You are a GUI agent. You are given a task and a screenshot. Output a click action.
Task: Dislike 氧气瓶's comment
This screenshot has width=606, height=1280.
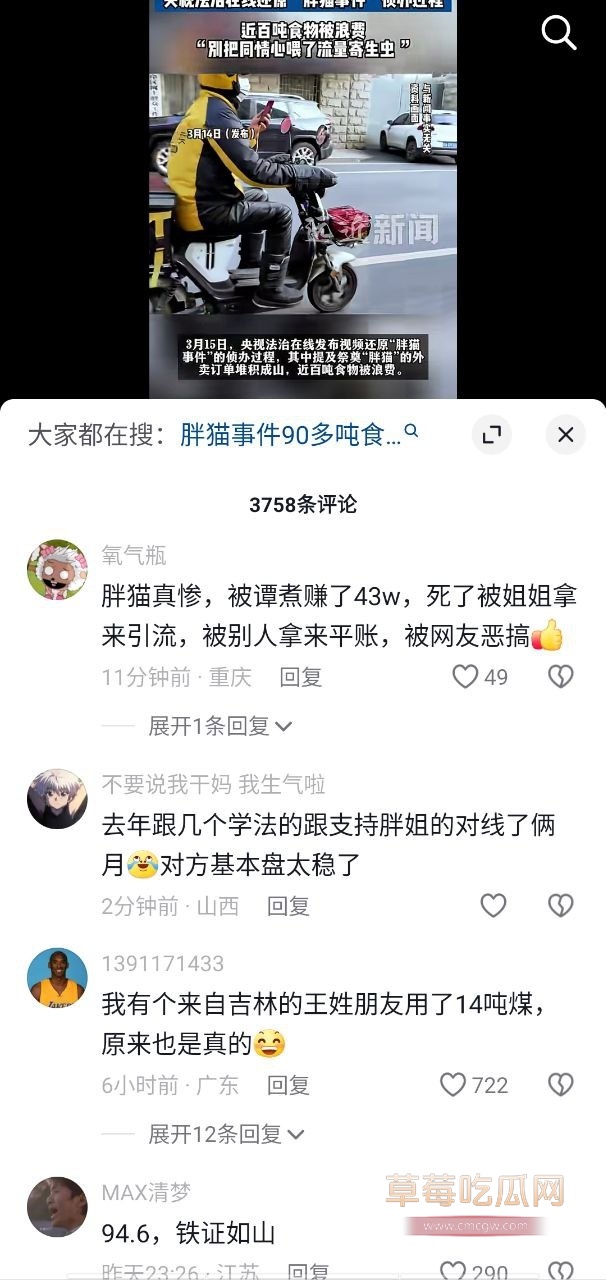point(561,677)
